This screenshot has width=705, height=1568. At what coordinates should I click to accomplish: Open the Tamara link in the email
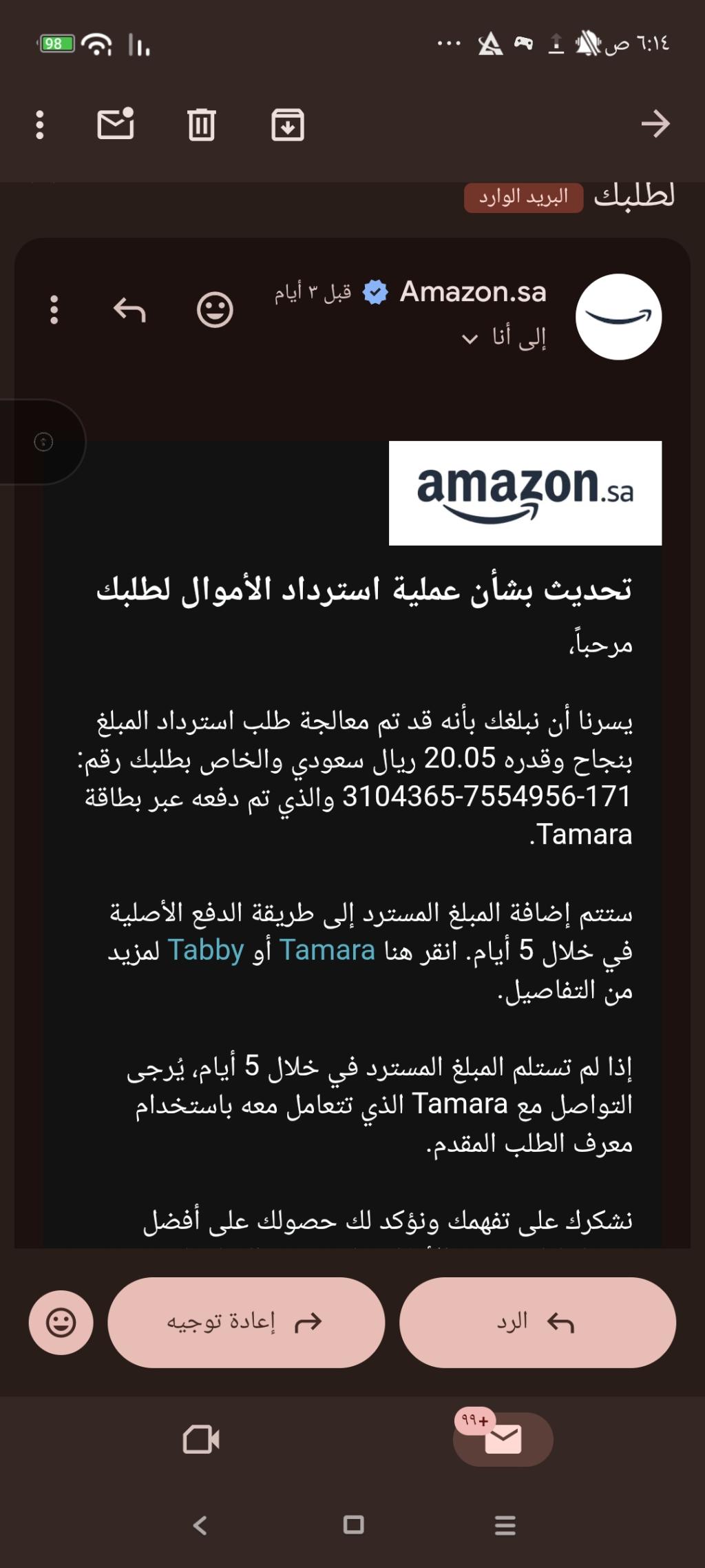click(x=327, y=951)
